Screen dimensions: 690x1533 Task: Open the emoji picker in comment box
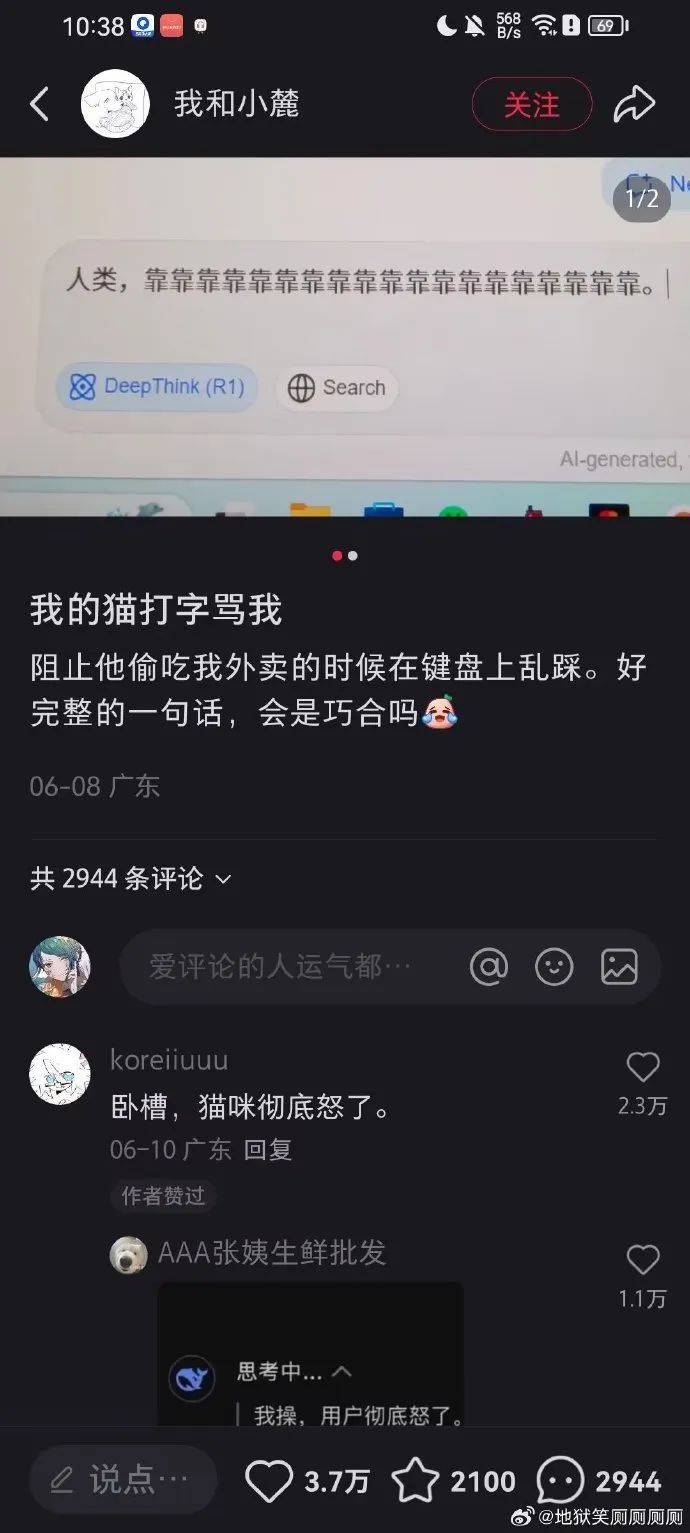pyautogui.click(x=554, y=967)
